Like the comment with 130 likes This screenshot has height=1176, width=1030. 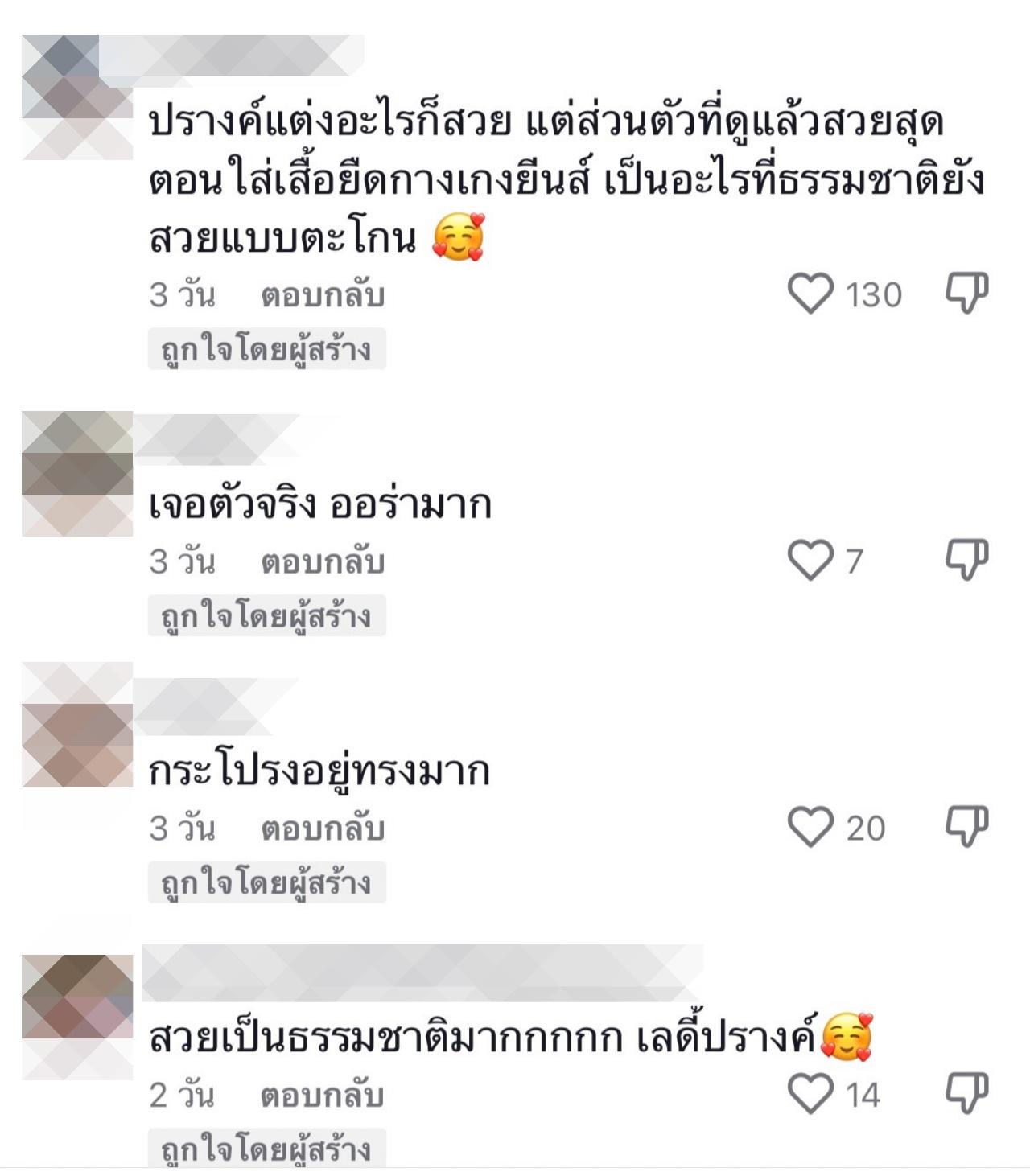[810, 294]
